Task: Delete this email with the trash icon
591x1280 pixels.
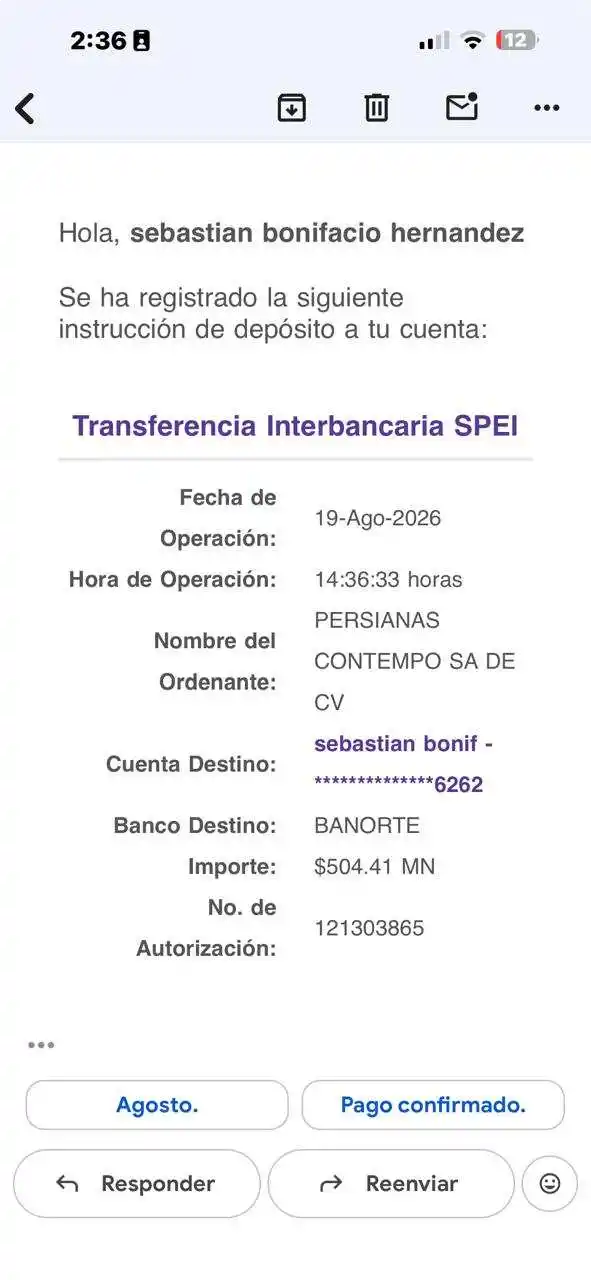Action: (x=376, y=107)
